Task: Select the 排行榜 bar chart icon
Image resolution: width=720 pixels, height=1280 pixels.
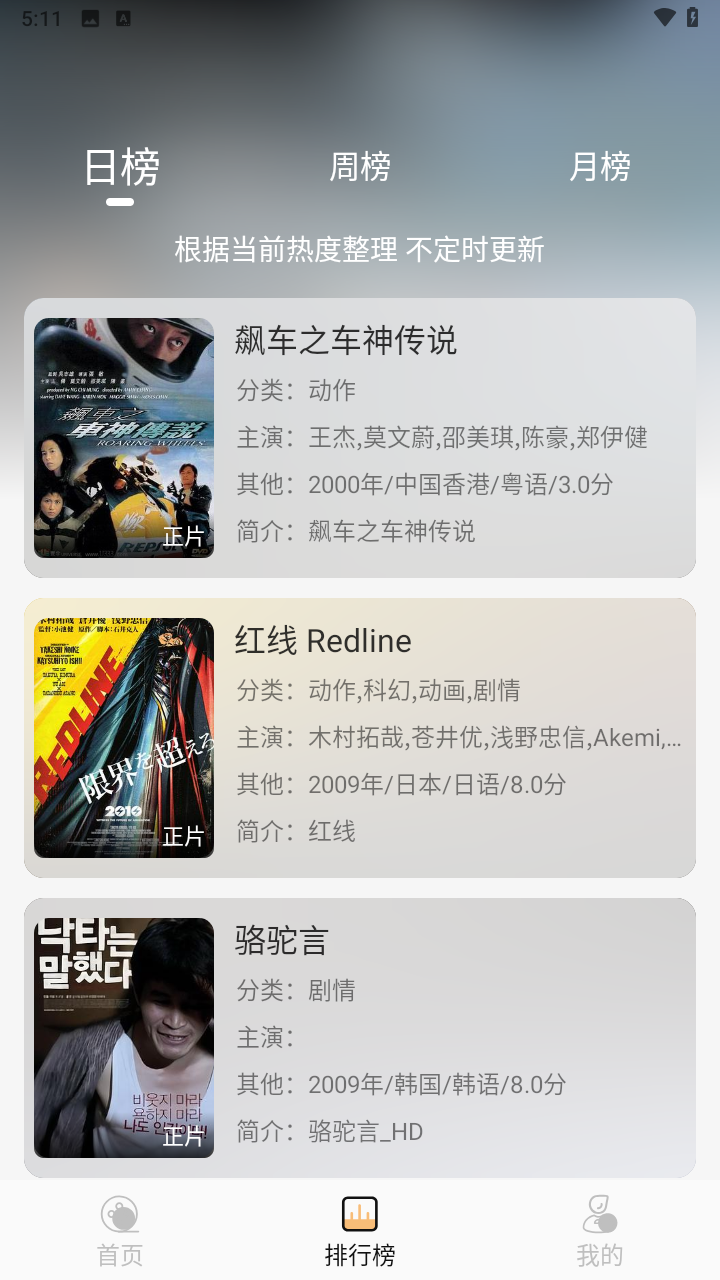Action: tap(360, 1214)
